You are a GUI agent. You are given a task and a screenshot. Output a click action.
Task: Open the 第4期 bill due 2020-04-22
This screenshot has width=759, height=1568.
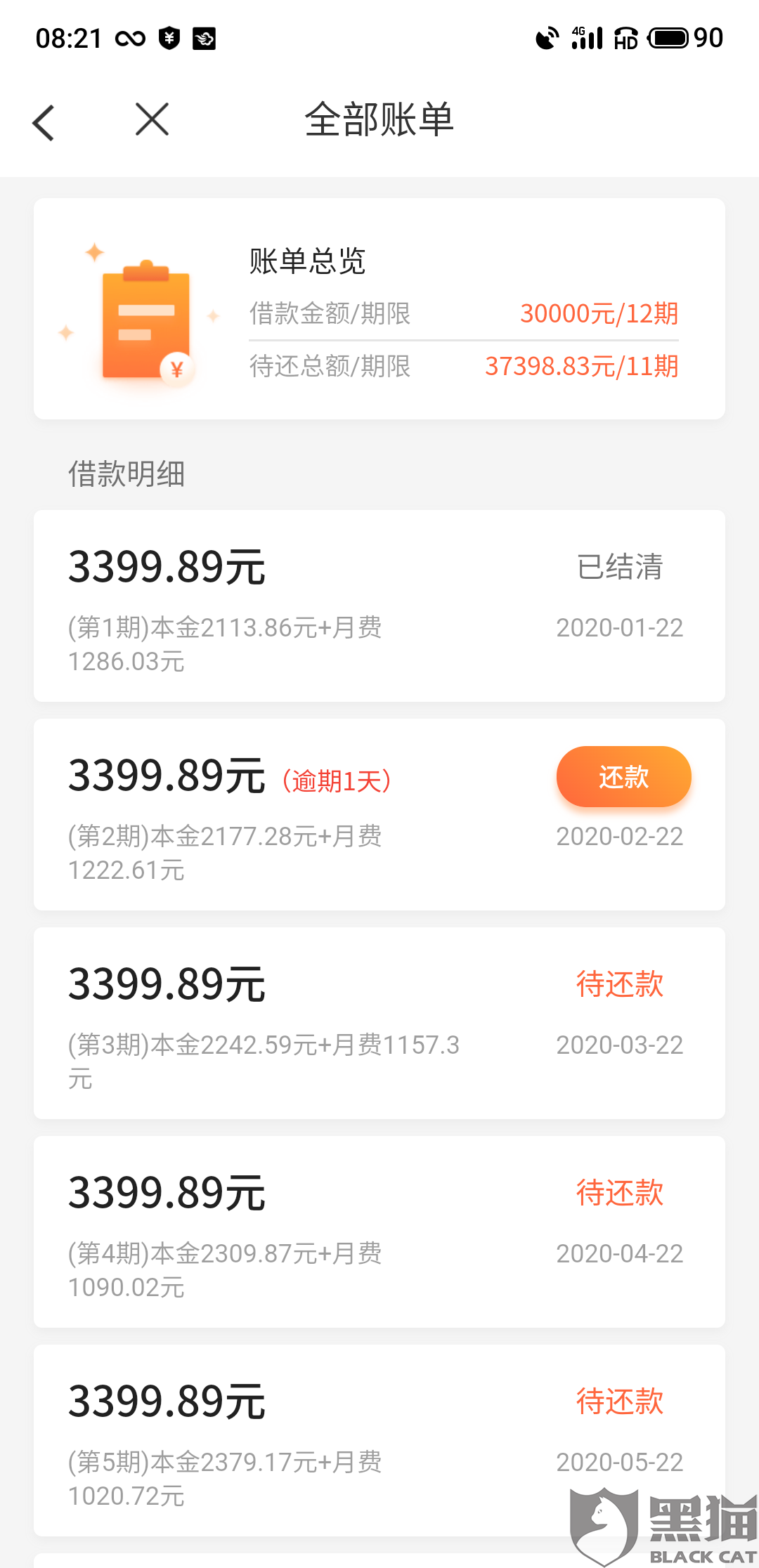(379, 1231)
